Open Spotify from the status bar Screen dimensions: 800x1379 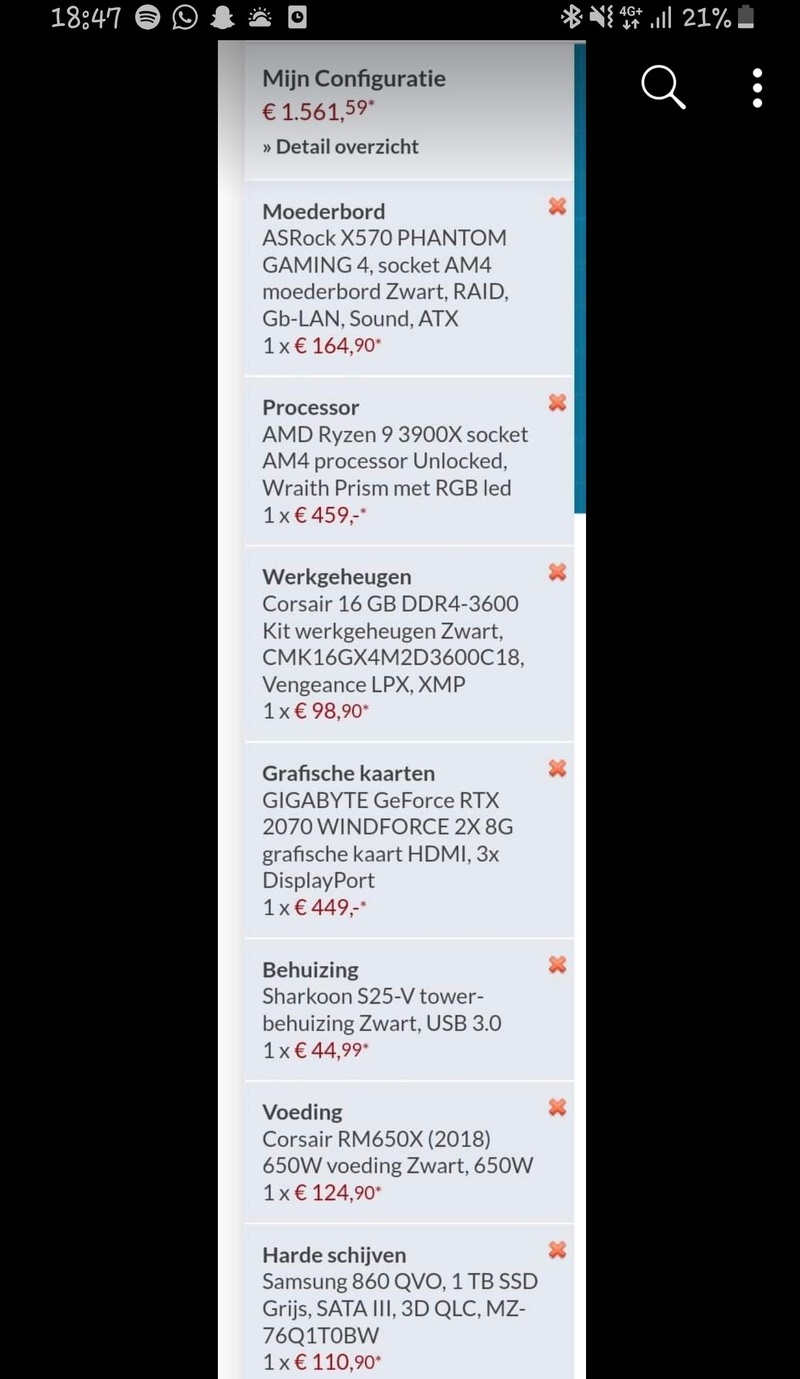tap(146, 16)
